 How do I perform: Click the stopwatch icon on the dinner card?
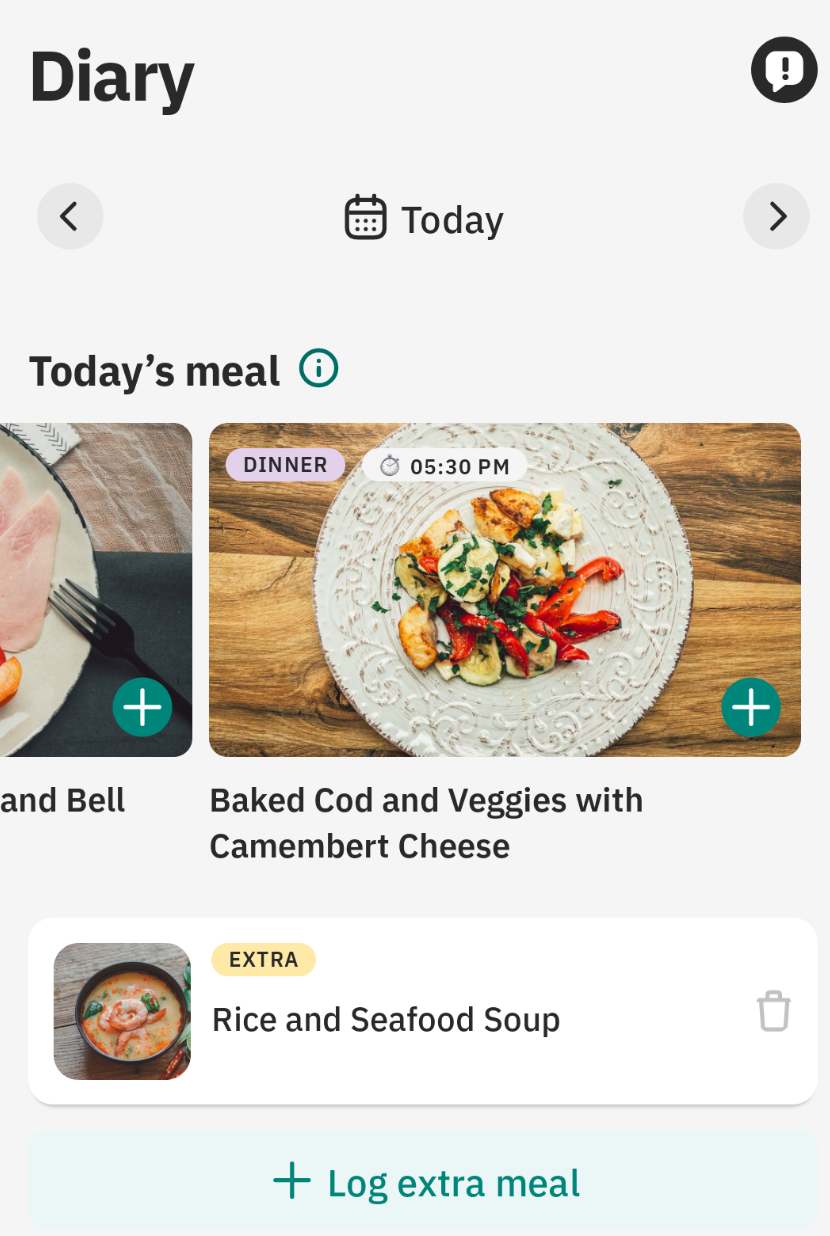point(390,464)
